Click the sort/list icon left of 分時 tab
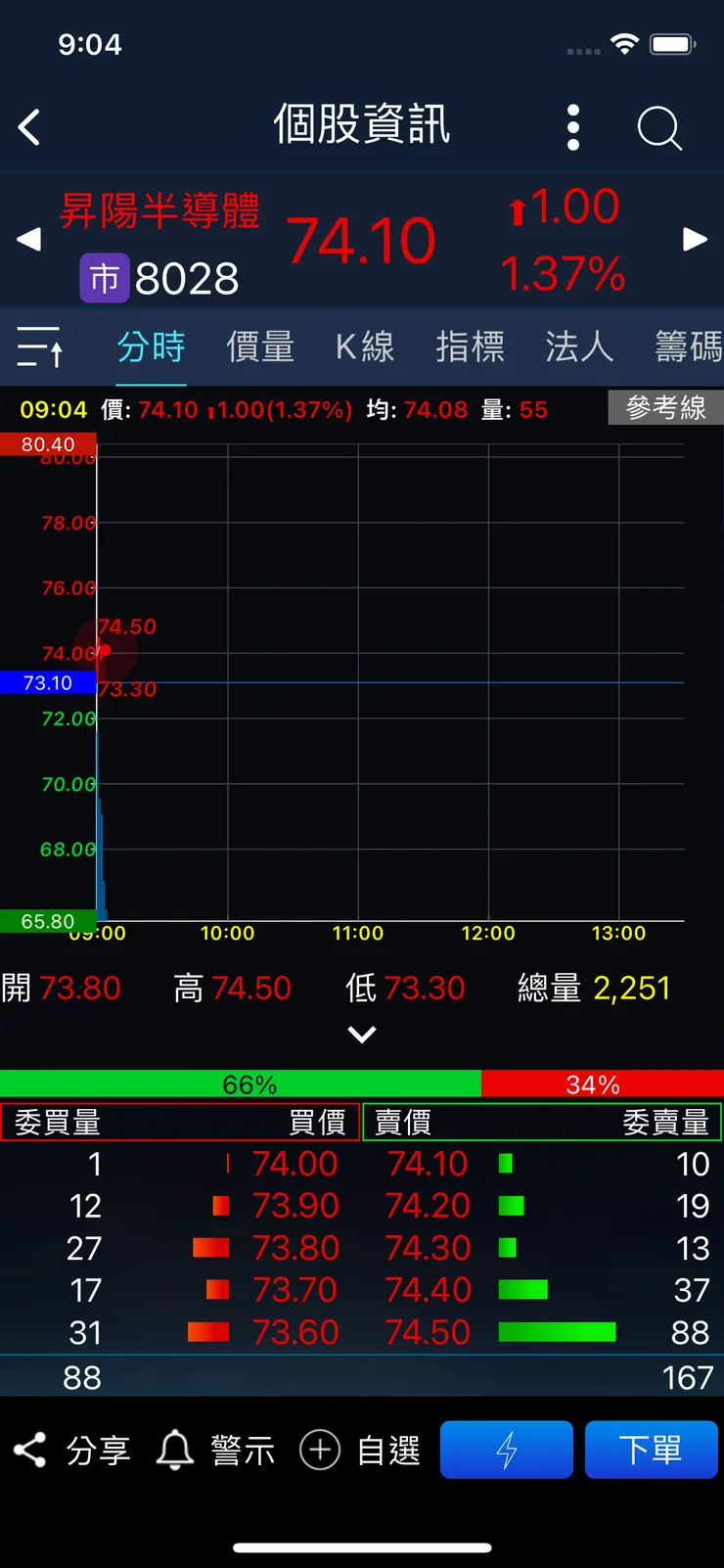This screenshot has height=1568, width=724. 39,347
